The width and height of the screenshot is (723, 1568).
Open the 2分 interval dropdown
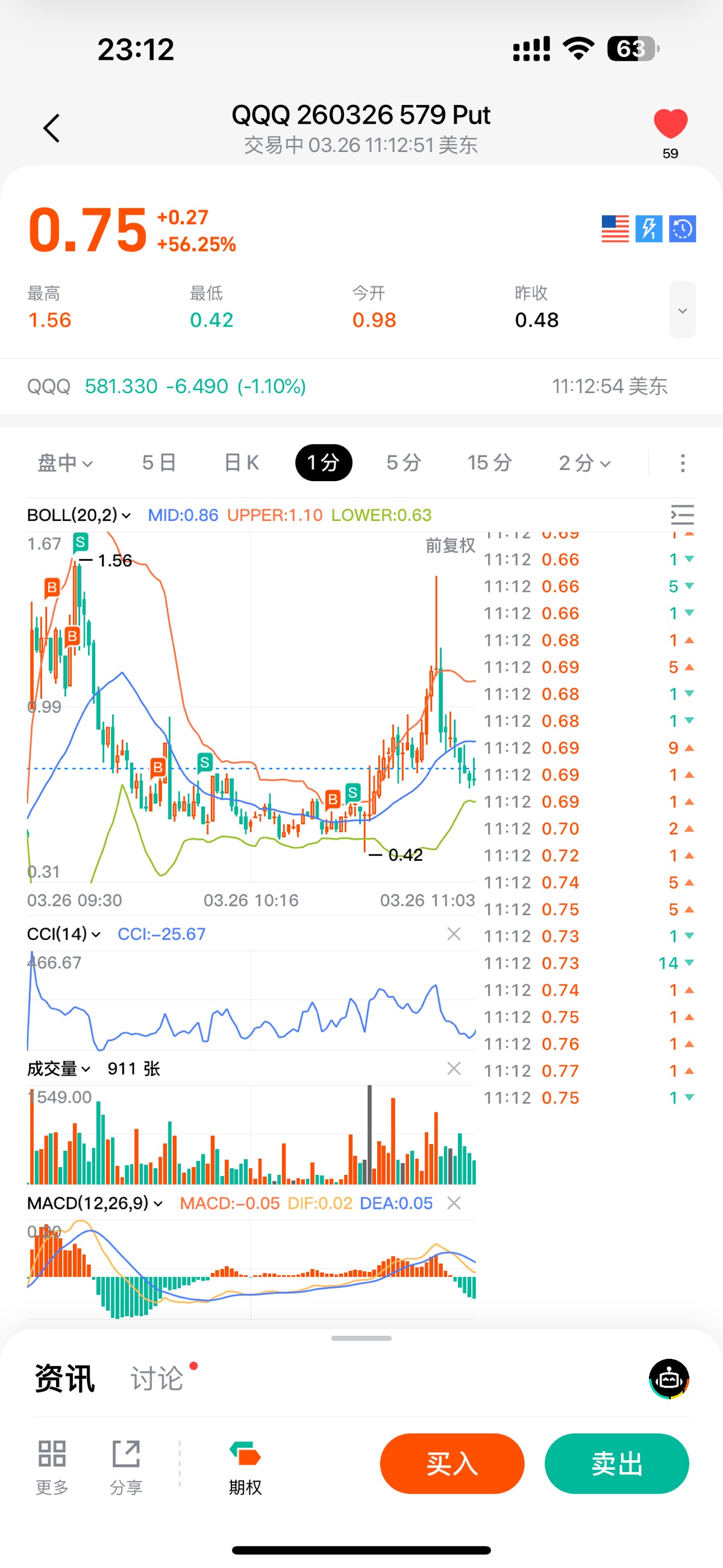[584, 462]
